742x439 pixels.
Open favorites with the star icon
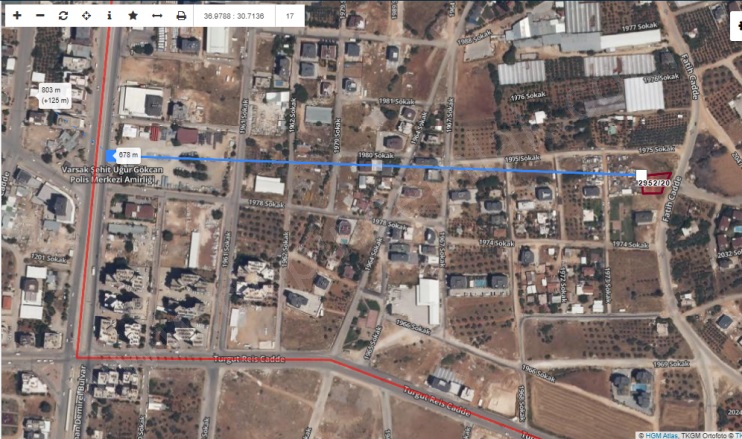(133, 16)
